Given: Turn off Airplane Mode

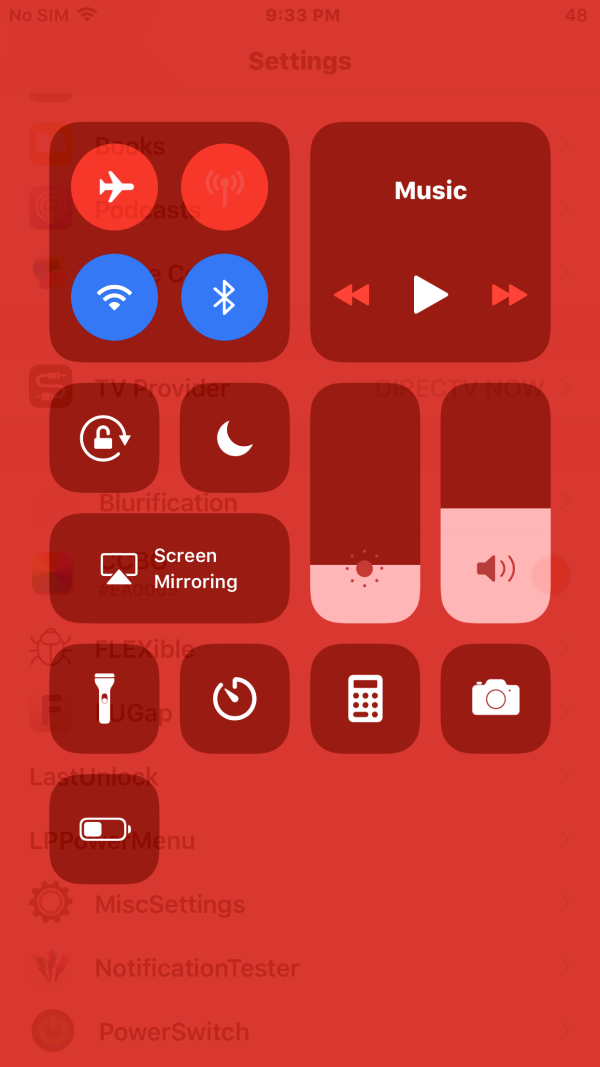Looking at the screenshot, I should tap(115, 187).
